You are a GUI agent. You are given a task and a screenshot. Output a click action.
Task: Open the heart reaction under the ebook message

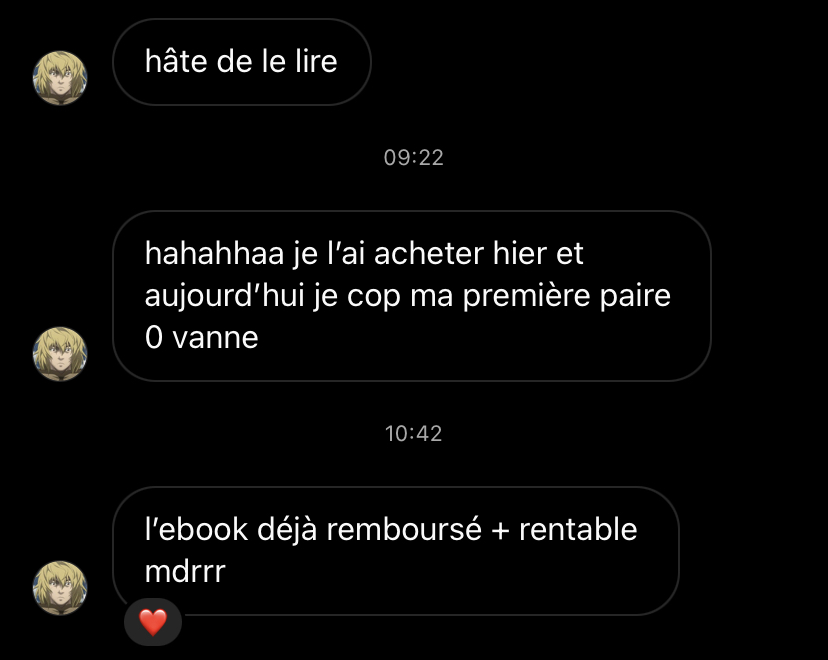tap(152, 623)
